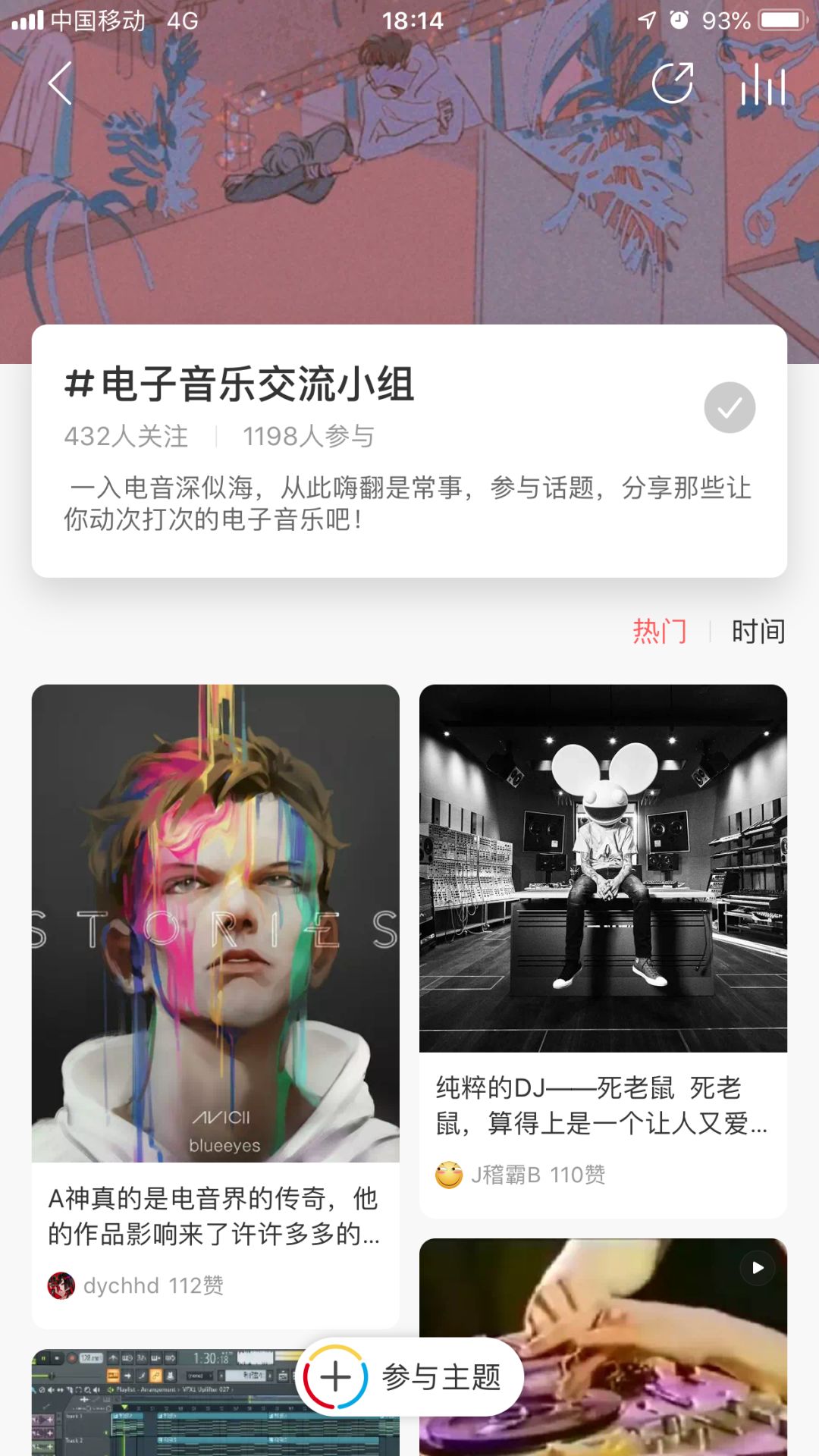Toggle the follow checkmark for 电子音乐交流小组
This screenshot has width=819, height=1456.
pyautogui.click(x=730, y=408)
